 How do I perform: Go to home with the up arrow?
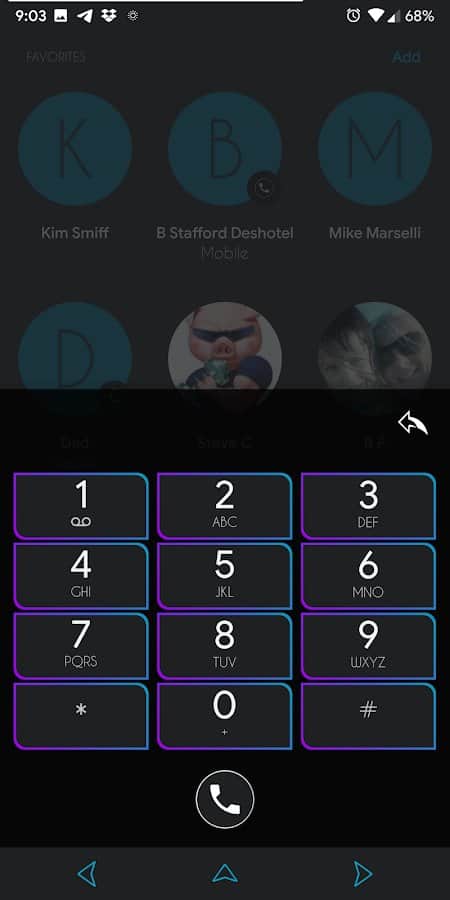click(225, 873)
